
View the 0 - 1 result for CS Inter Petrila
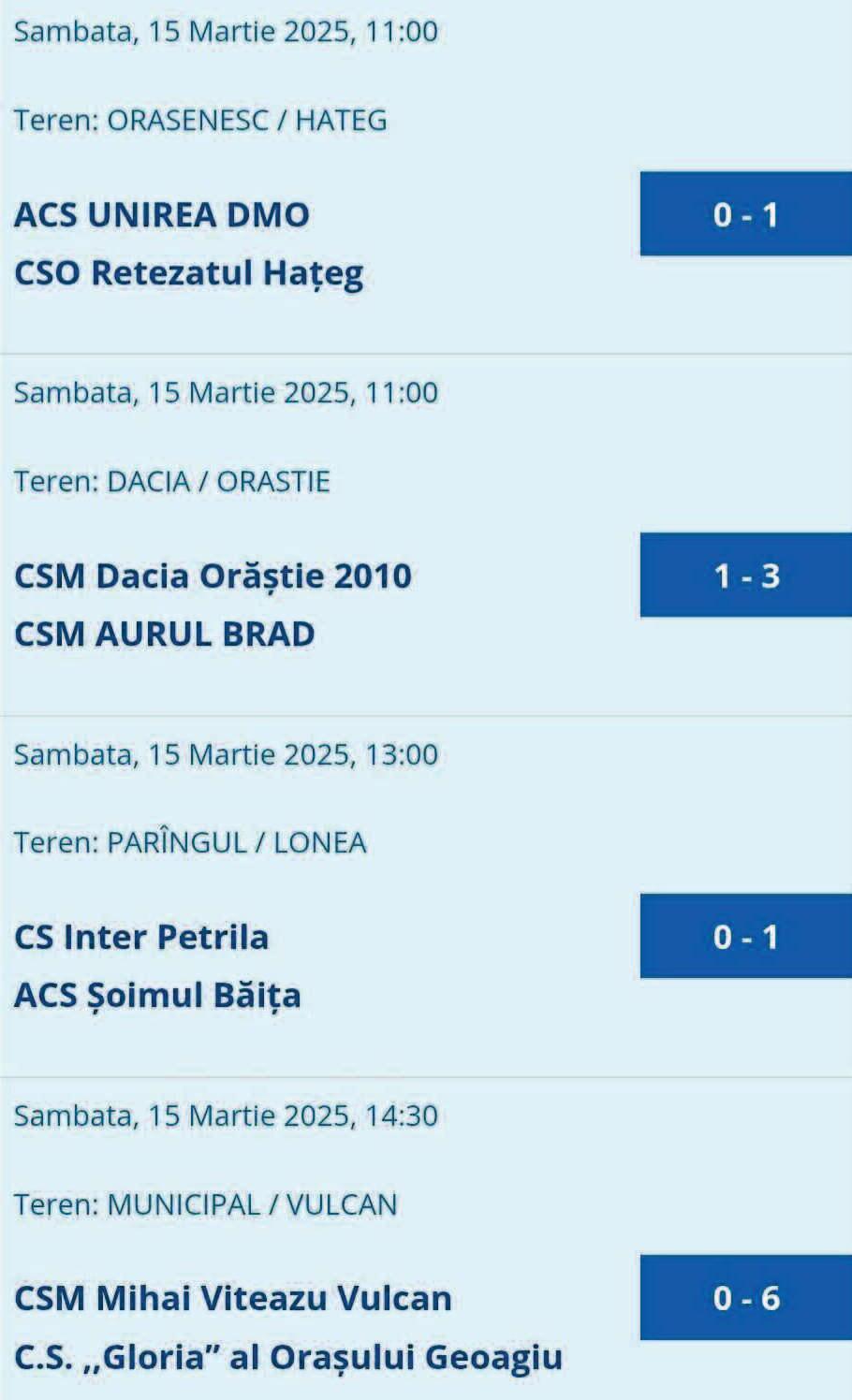745,936
